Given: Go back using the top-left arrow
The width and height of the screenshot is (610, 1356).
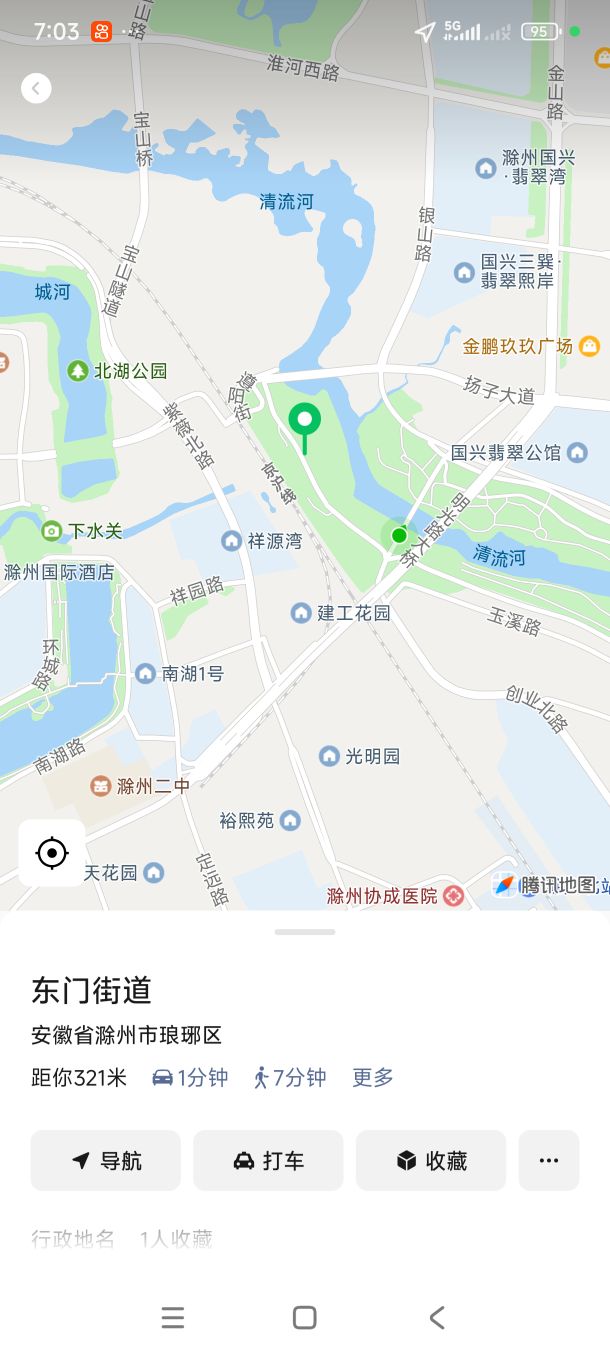Looking at the screenshot, I should (36, 89).
